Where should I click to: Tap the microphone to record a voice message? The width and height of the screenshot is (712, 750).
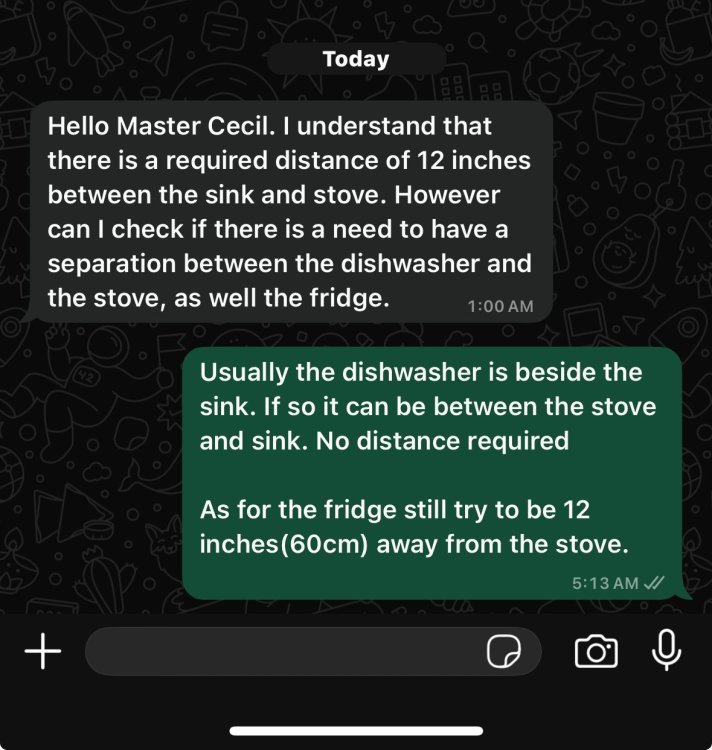666,651
